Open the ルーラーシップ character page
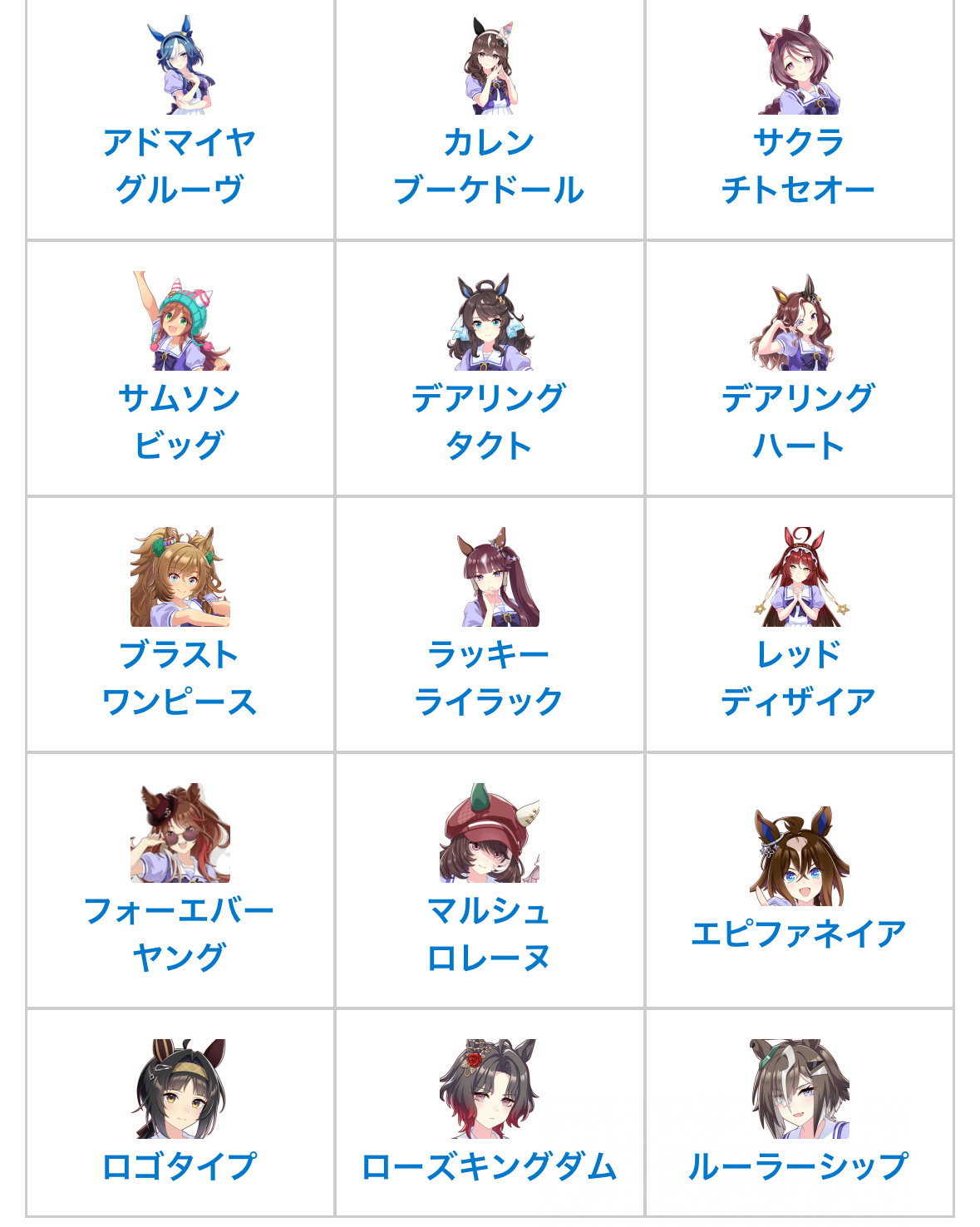980x1227 pixels. tap(798, 1165)
